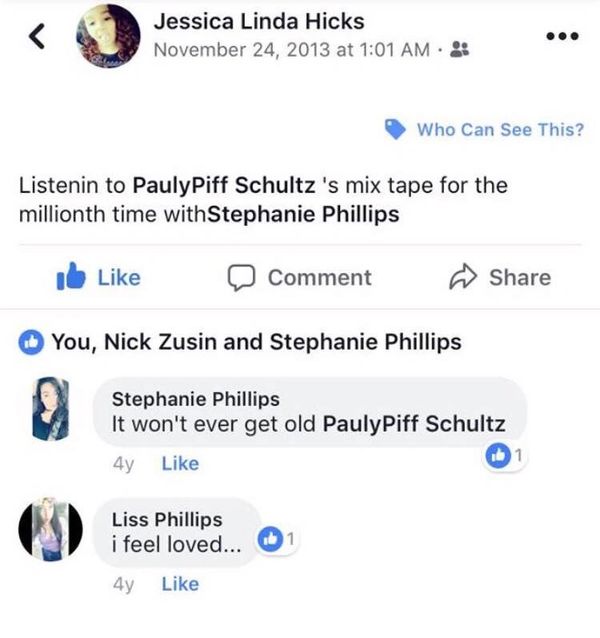Open Stephanie Phillips' comment avatar
The image size is (600, 638).
click(x=50, y=409)
